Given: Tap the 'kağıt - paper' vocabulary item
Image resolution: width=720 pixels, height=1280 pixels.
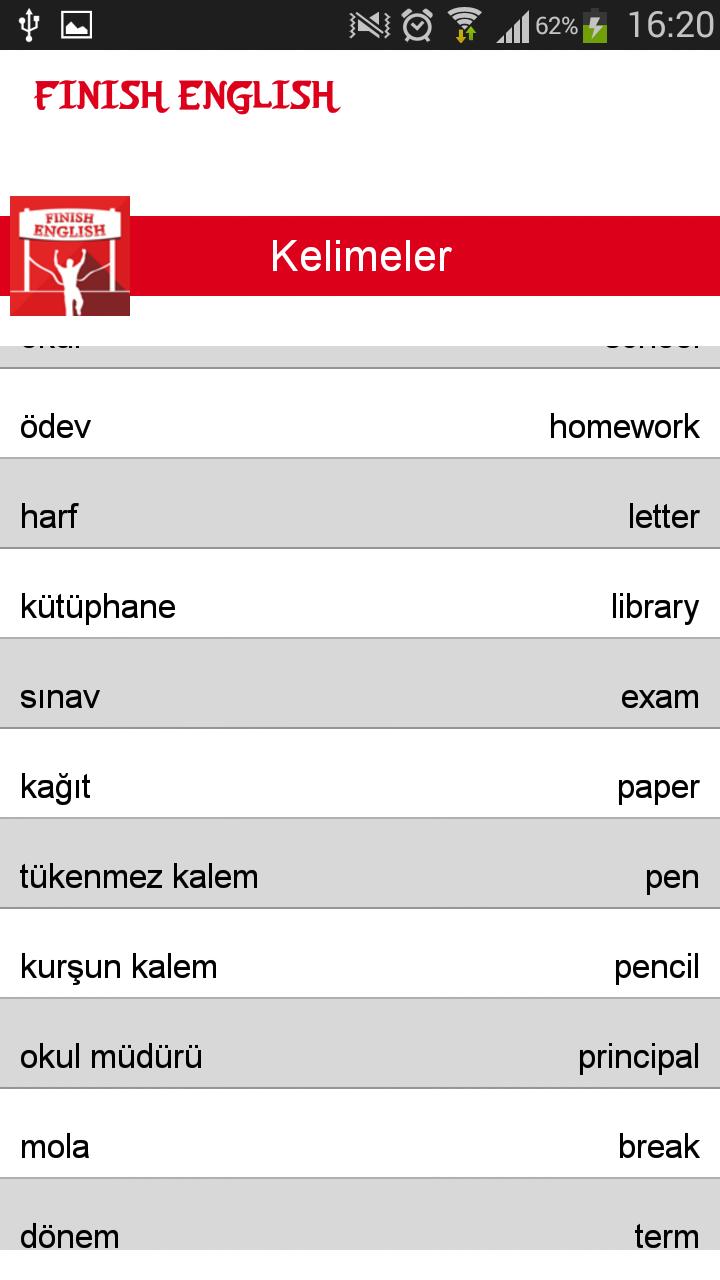Looking at the screenshot, I should tap(360, 786).
